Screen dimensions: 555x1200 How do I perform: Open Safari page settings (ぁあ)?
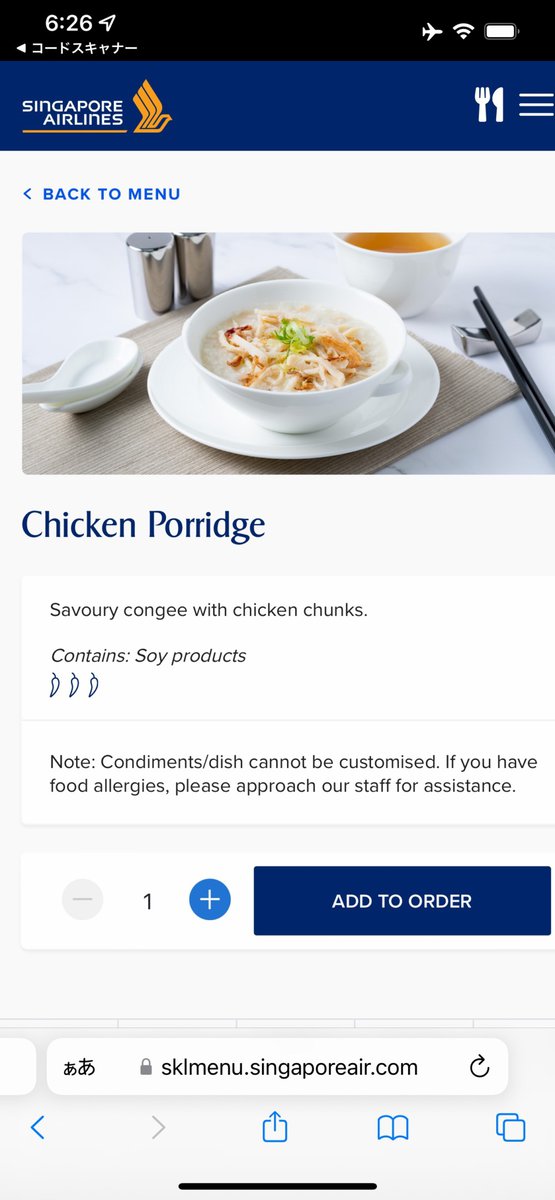click(80, 1067)
